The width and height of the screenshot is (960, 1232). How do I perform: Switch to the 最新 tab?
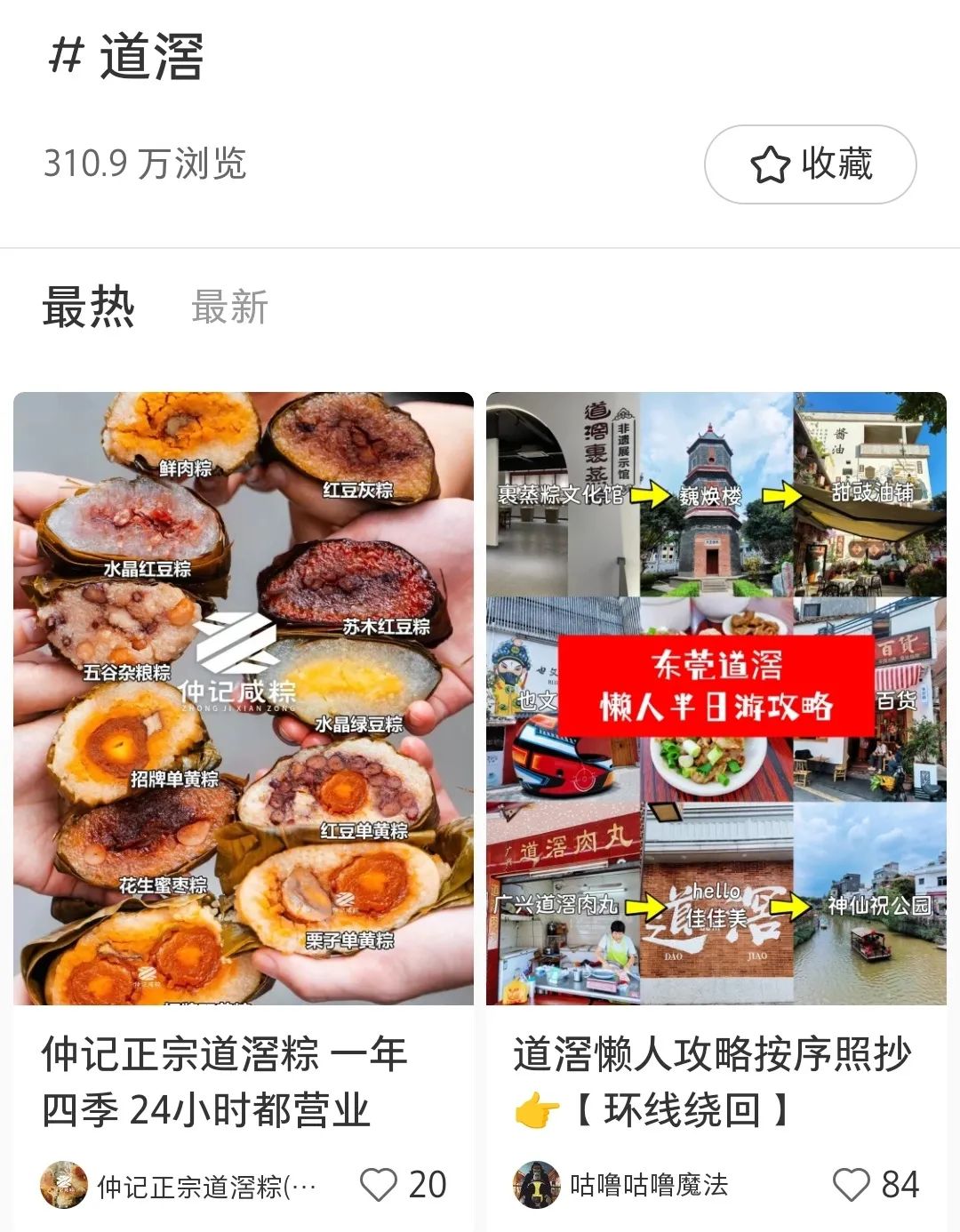coord(229,308)
